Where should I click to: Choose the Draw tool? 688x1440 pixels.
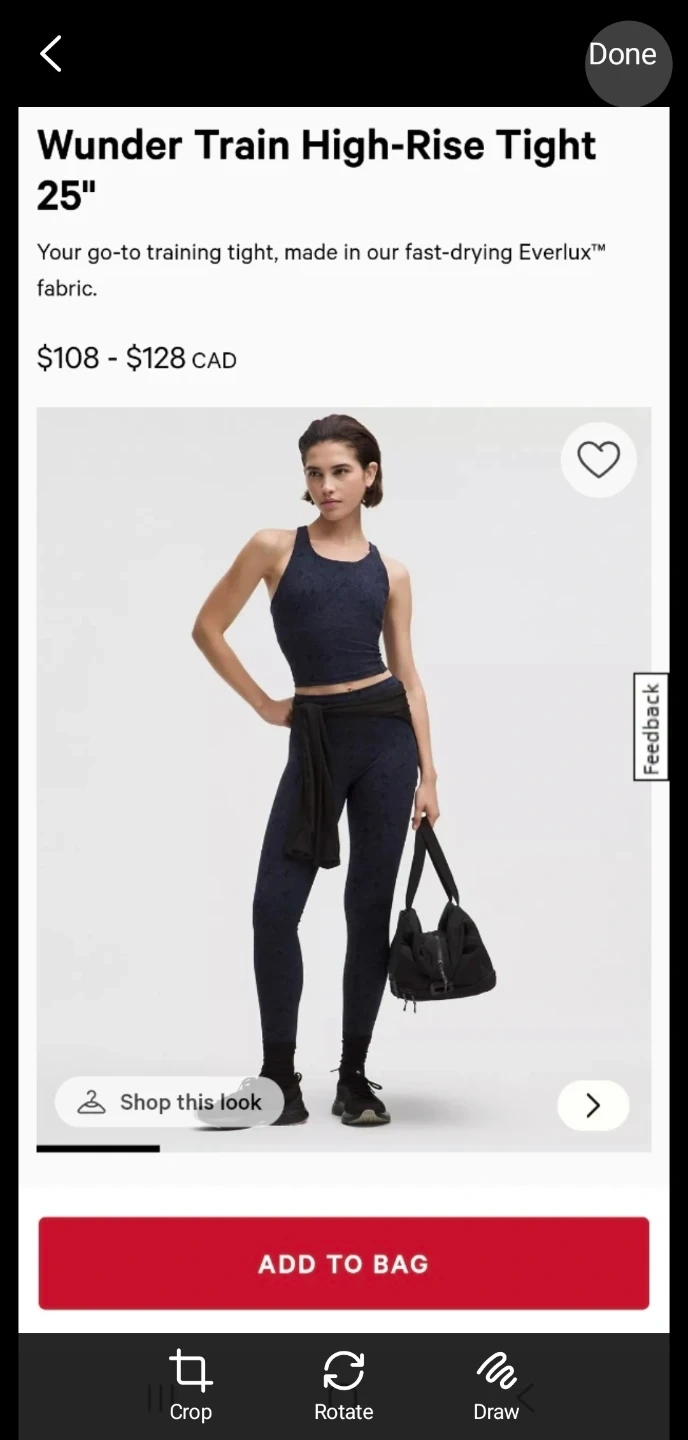point(496,1385)
